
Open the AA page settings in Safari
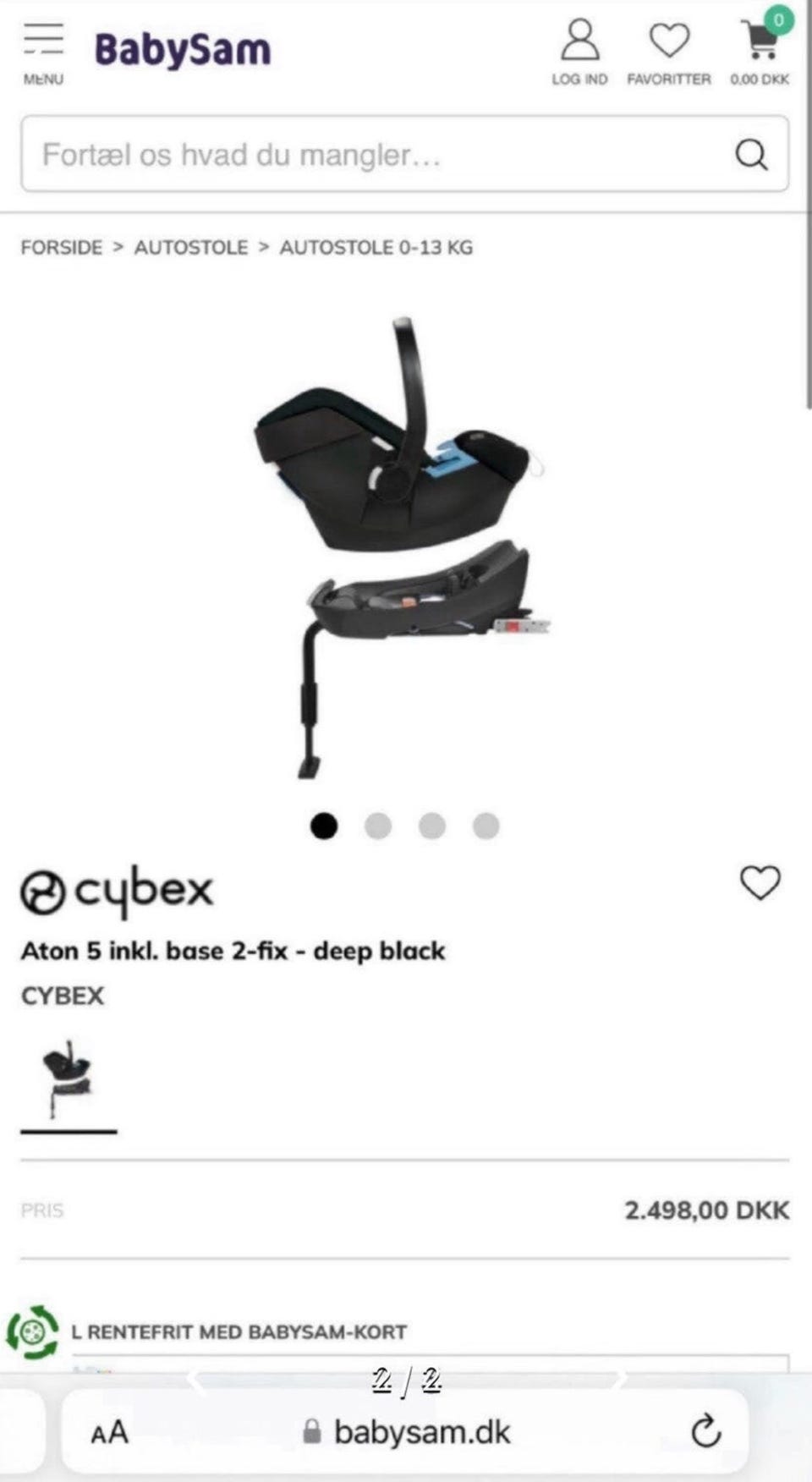pos(110,1432)
